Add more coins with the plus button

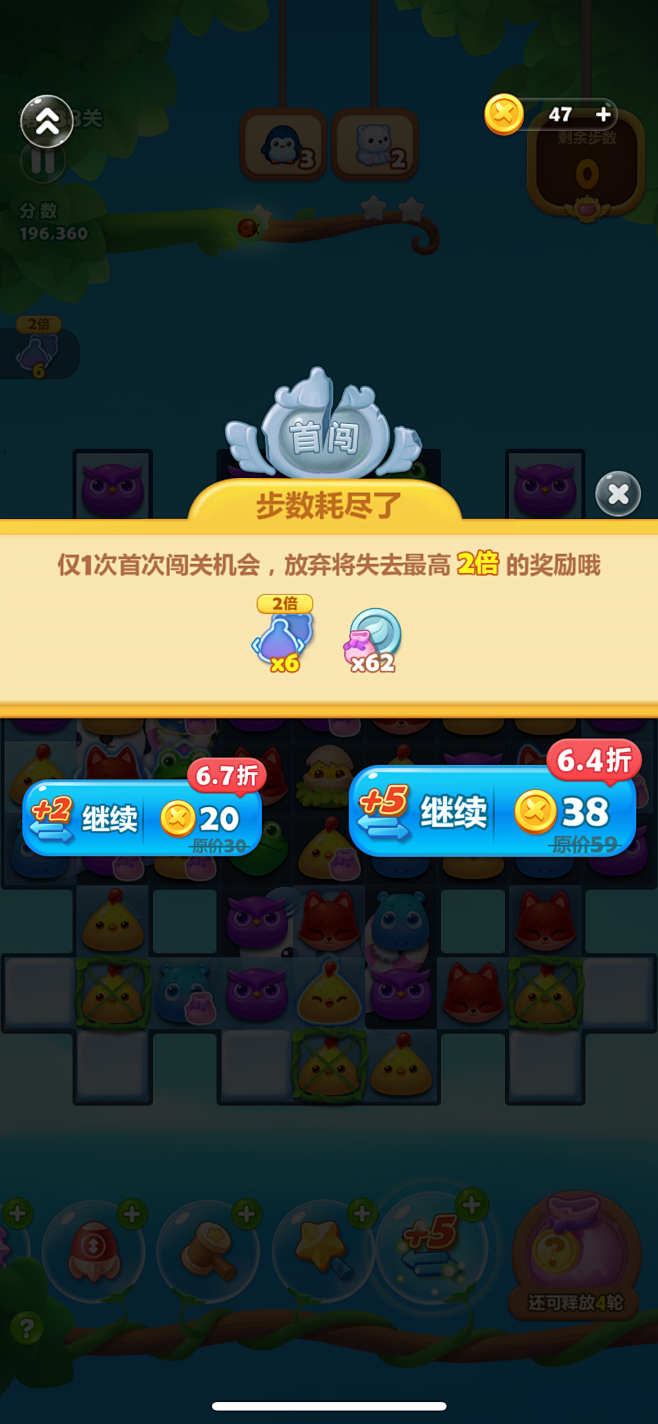602,114
